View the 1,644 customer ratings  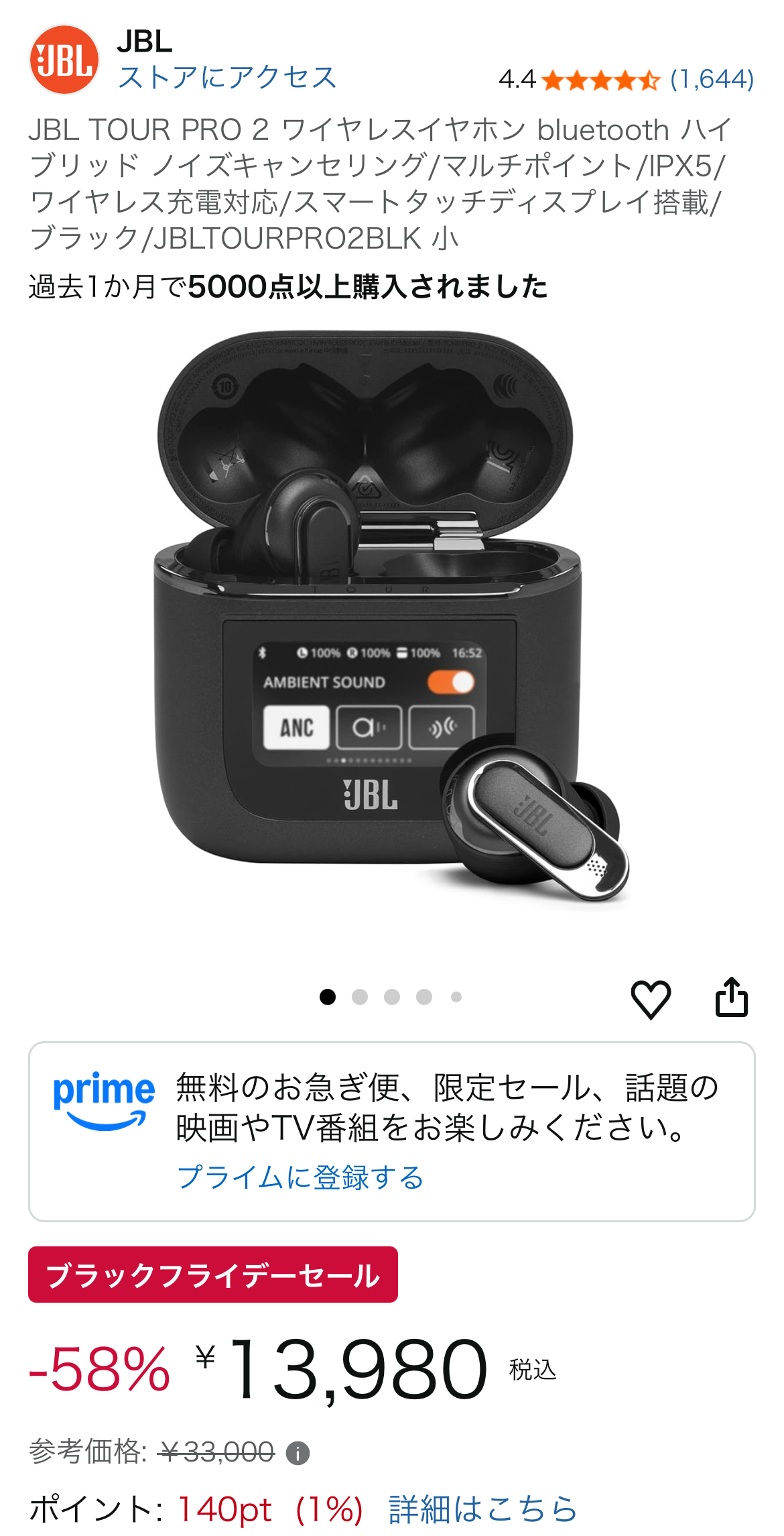click(x=712, y=80)
